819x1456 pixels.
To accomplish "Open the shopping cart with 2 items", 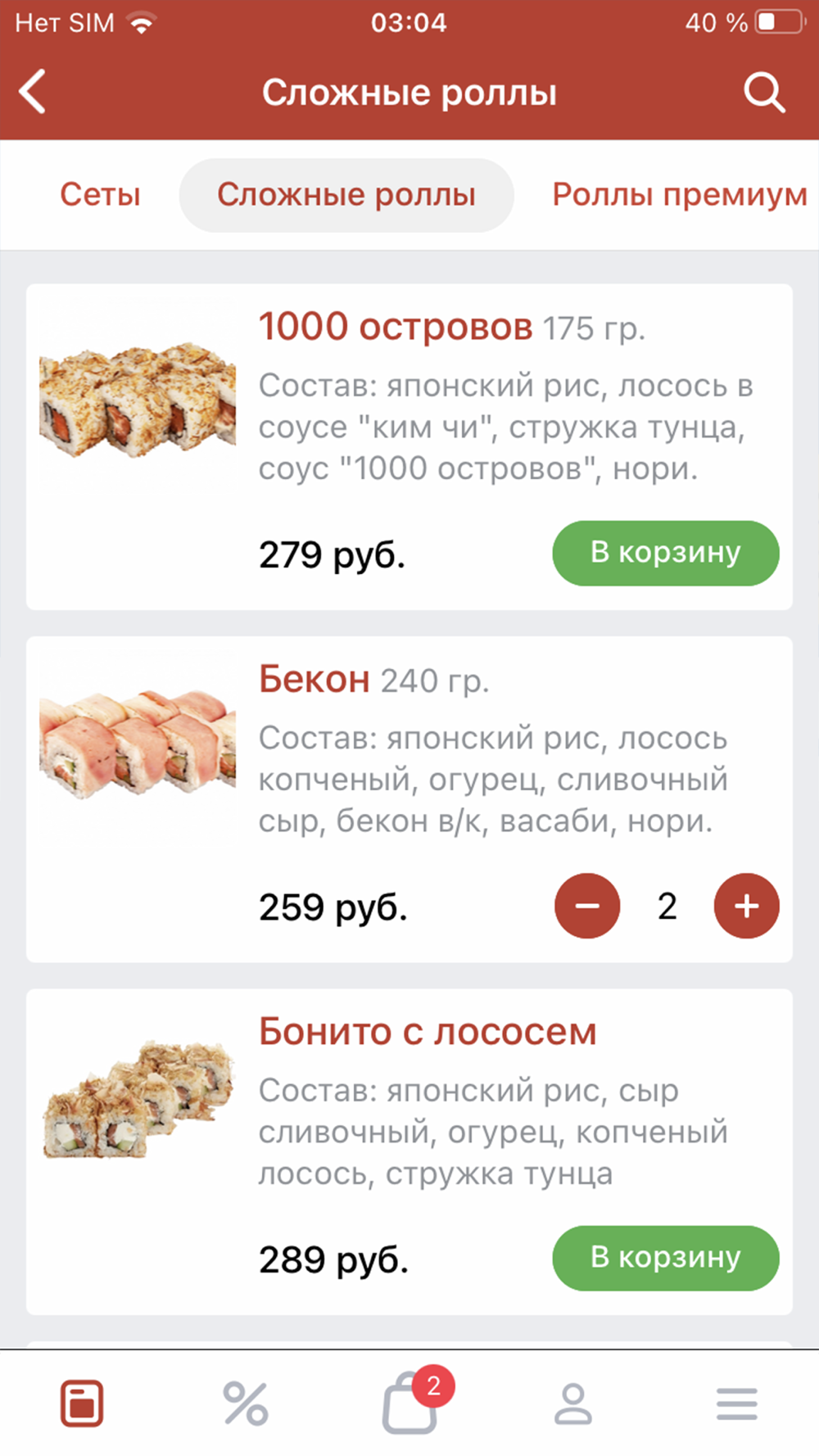I will (411, 1402).
